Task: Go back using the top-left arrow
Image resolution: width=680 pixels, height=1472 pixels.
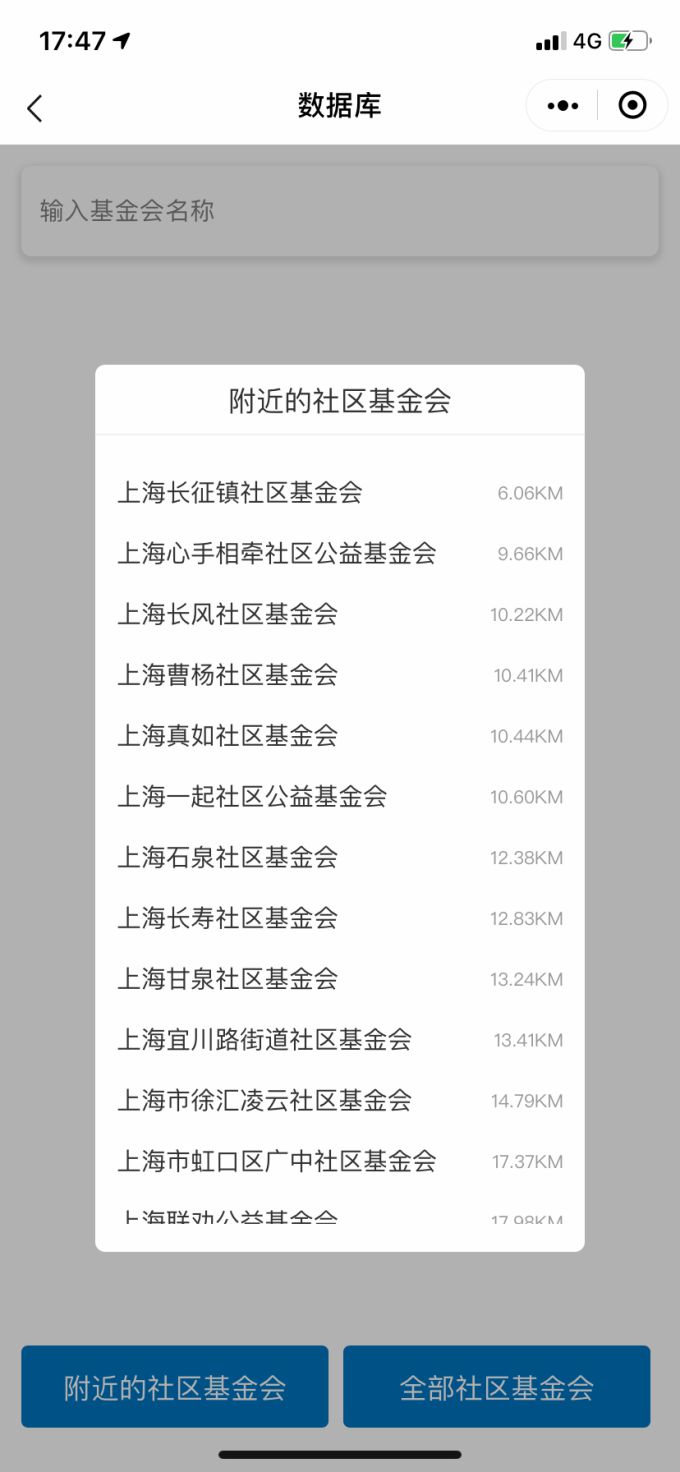Action: tap(35, 108)
